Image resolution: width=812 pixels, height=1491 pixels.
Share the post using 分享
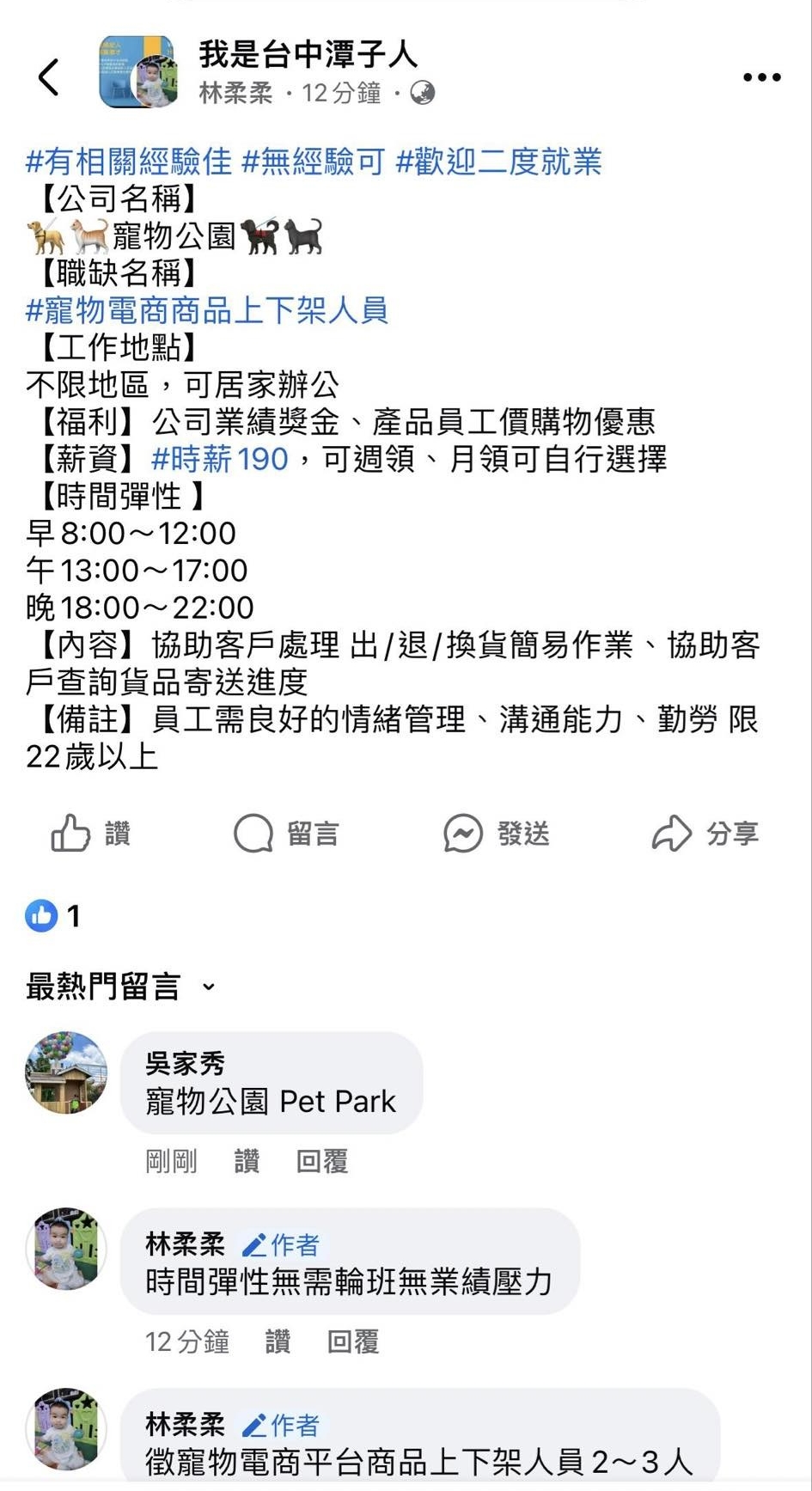click(705, 833)
